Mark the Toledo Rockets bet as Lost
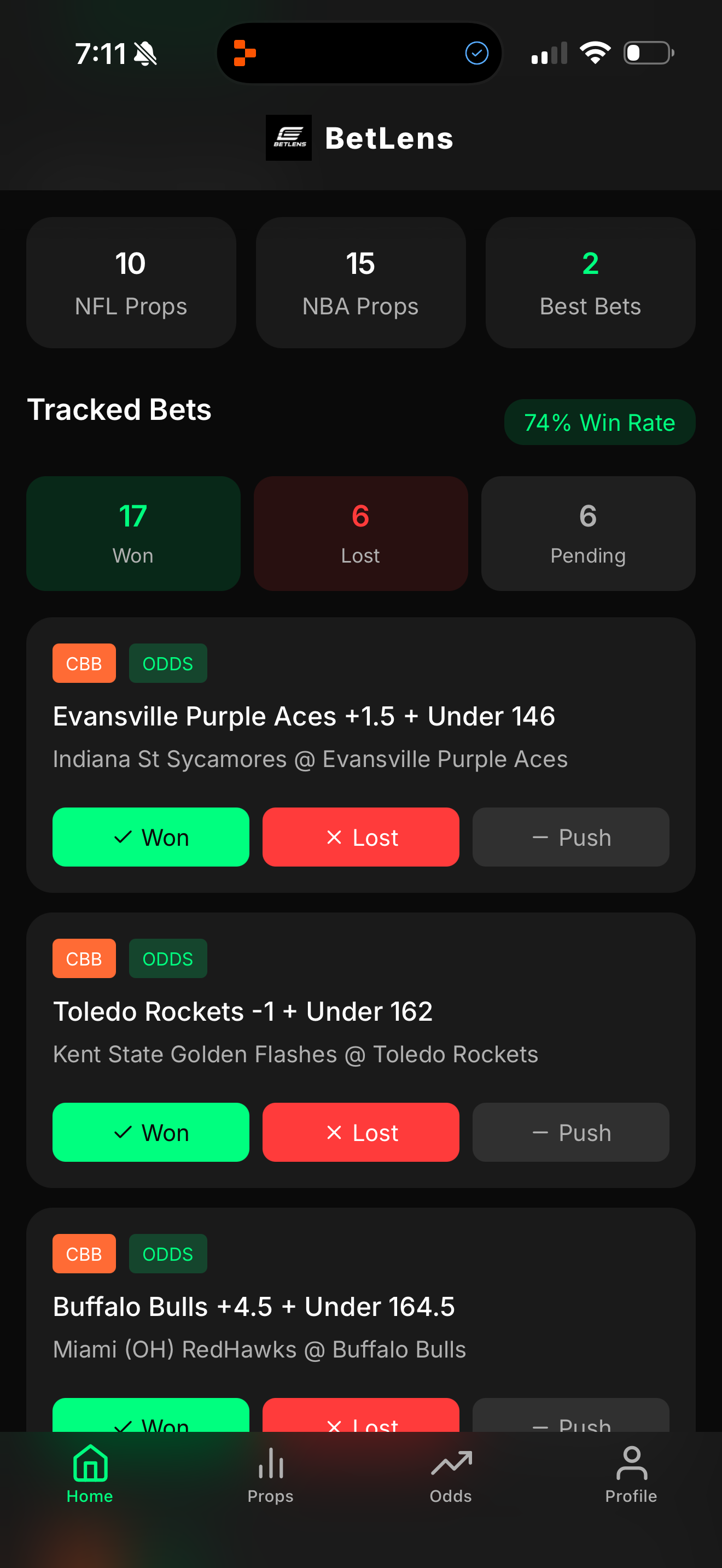 tap(360, 1132)
